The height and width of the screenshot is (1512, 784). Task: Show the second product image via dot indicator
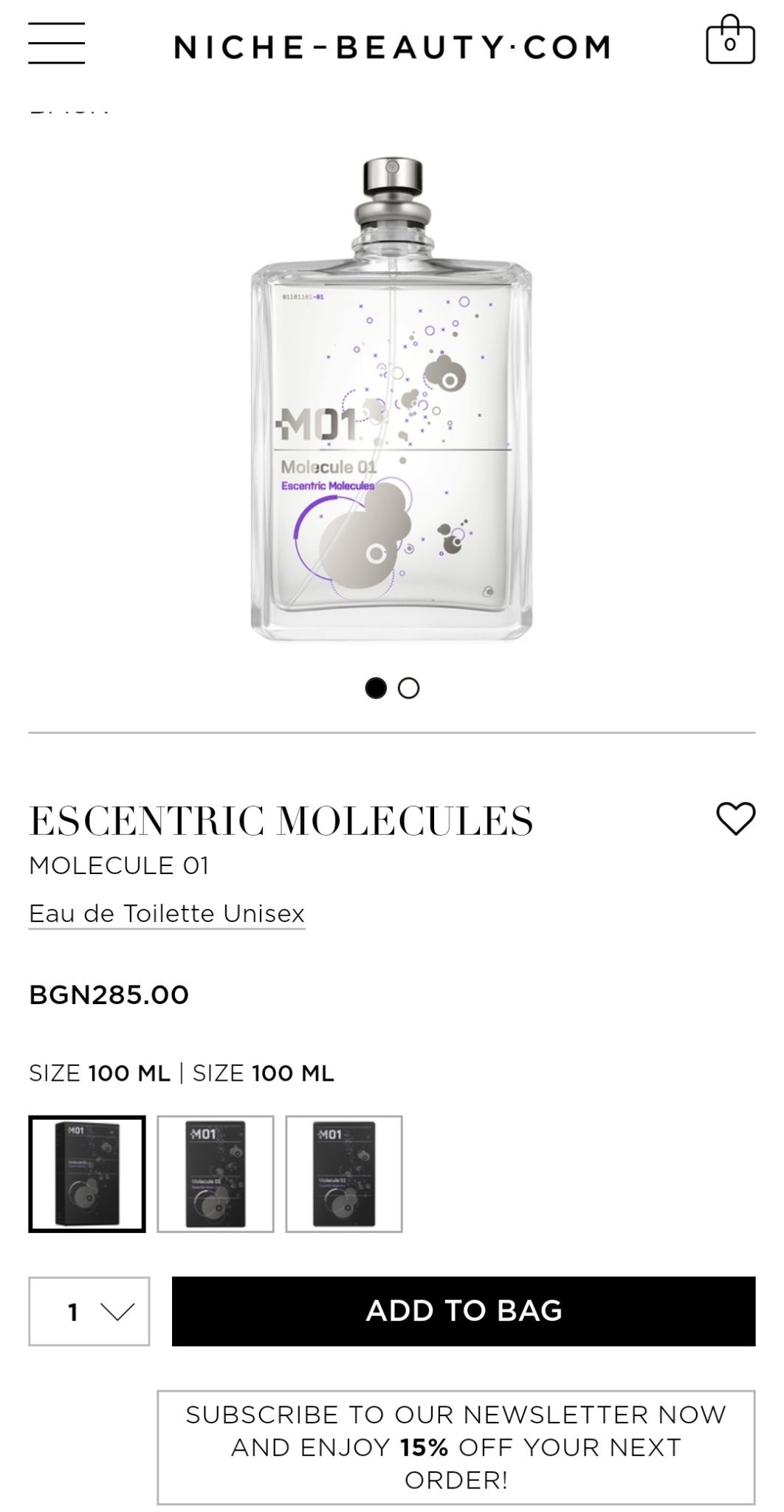408,688
